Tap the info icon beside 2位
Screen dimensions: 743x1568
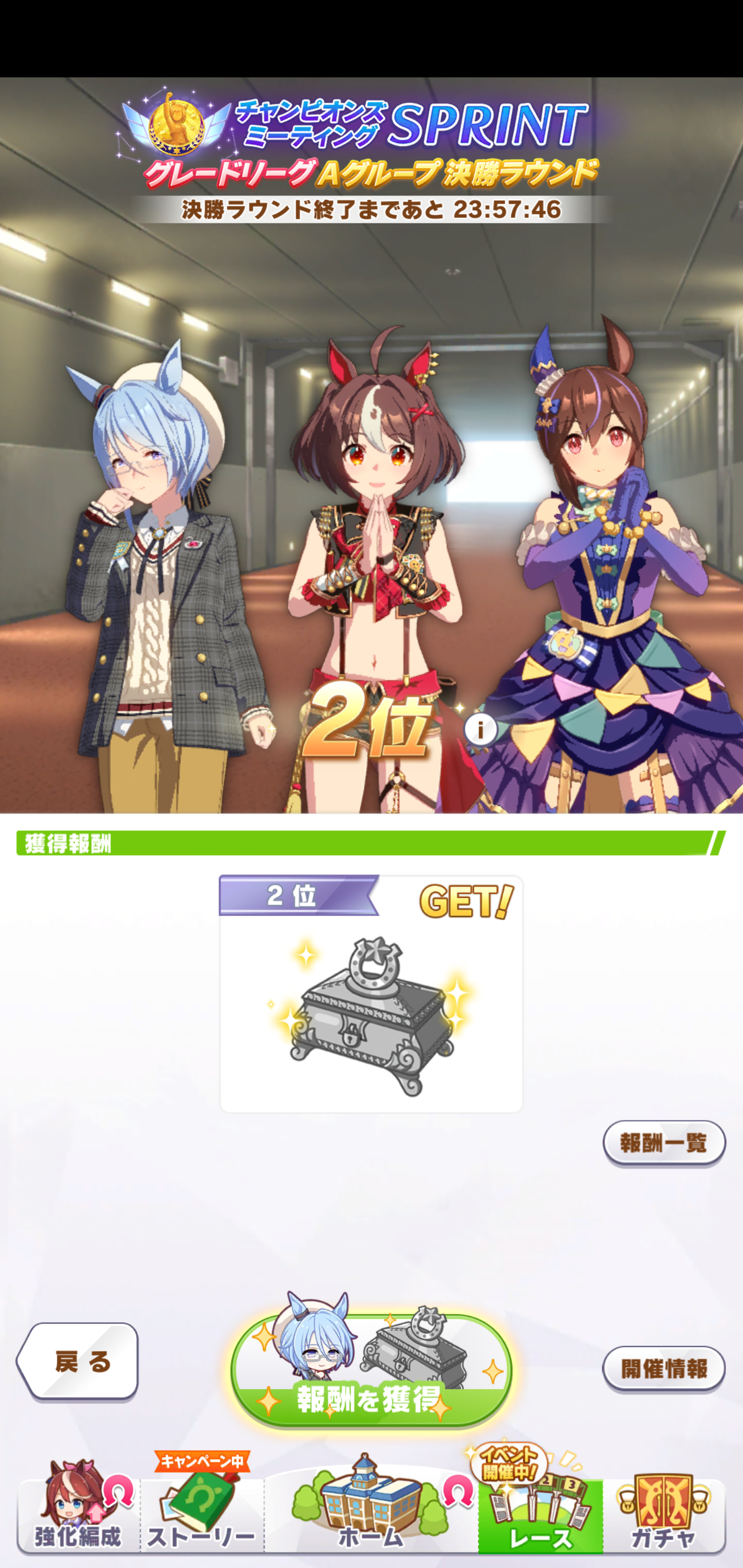tap(480, 729)
